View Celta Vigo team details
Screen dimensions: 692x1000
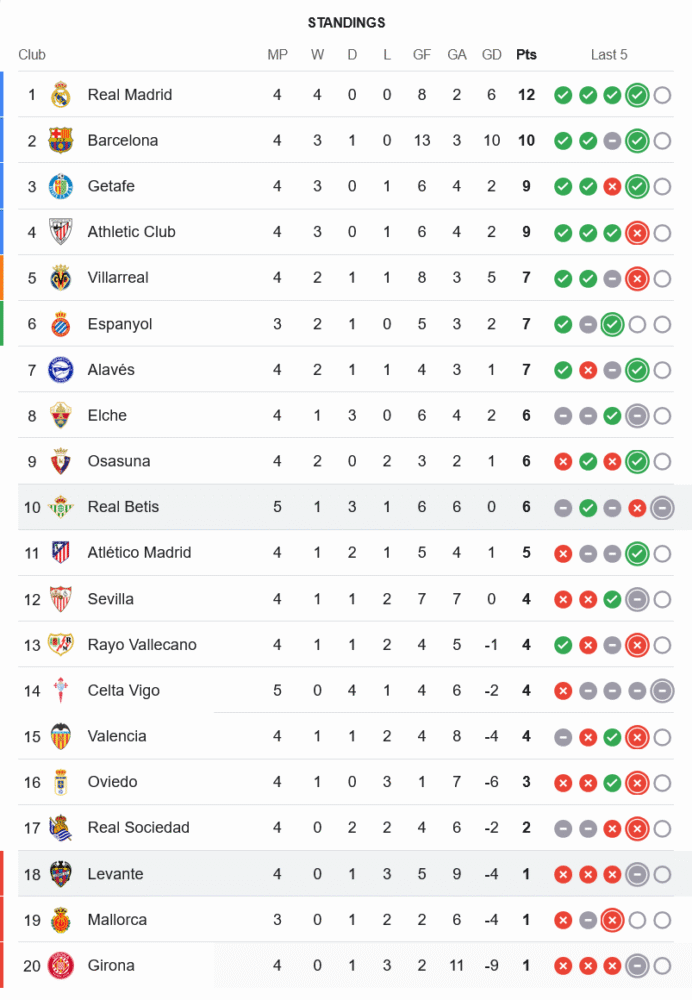point(123,691)
